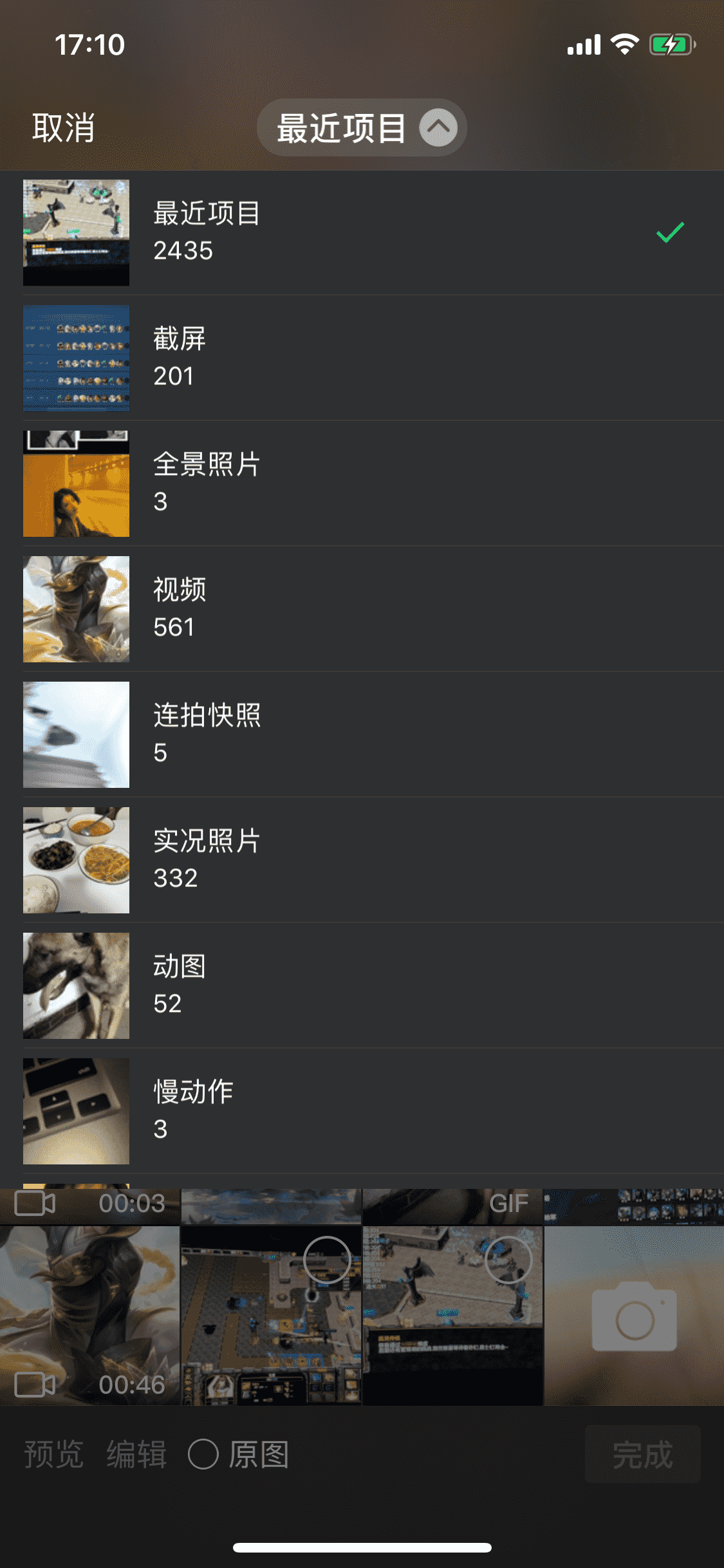Open the 连拍快照 burst photos album
724x1568 pixels.
point(360,734)
